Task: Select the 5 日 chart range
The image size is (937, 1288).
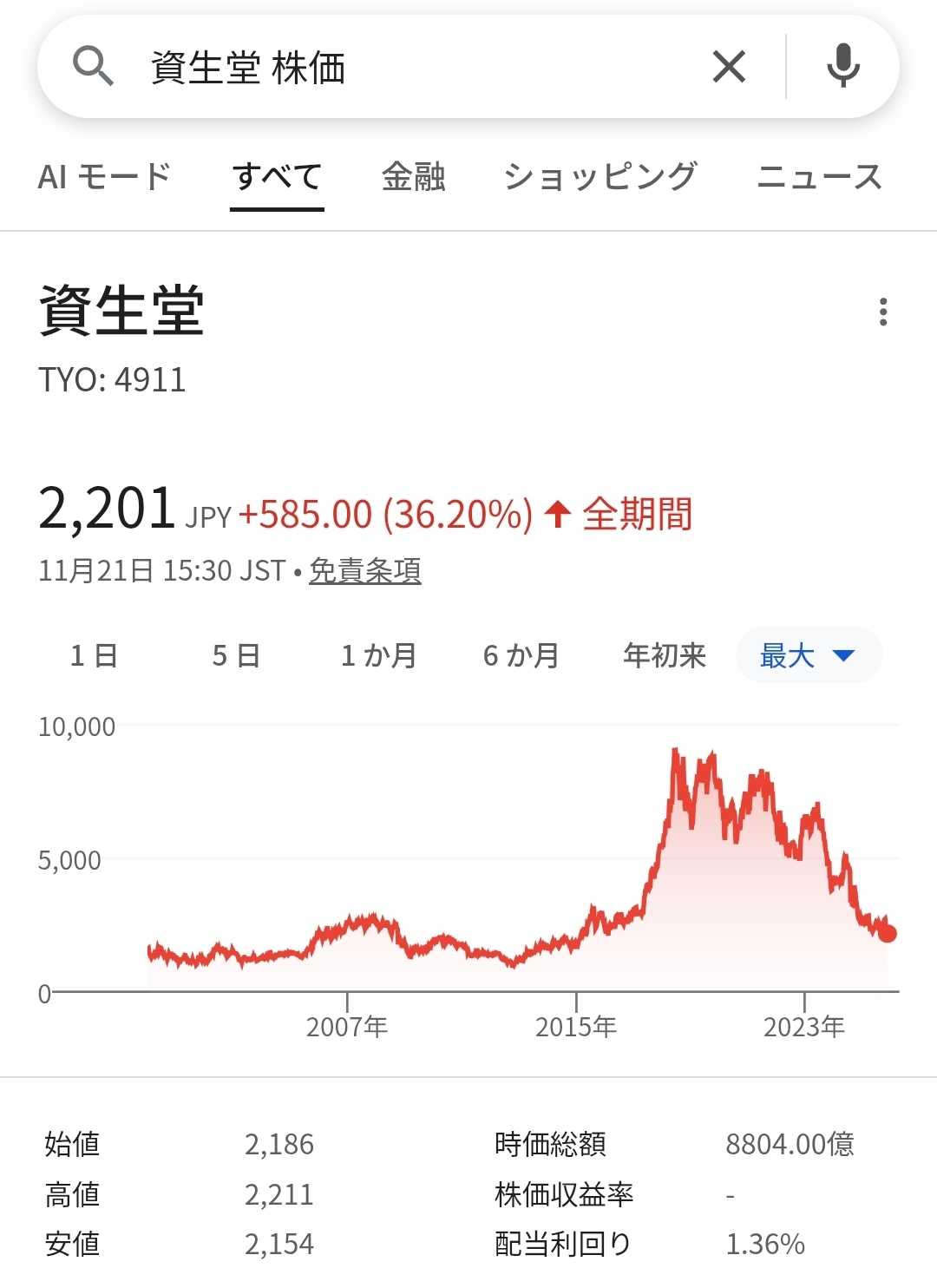Action: tap(236, 655)
